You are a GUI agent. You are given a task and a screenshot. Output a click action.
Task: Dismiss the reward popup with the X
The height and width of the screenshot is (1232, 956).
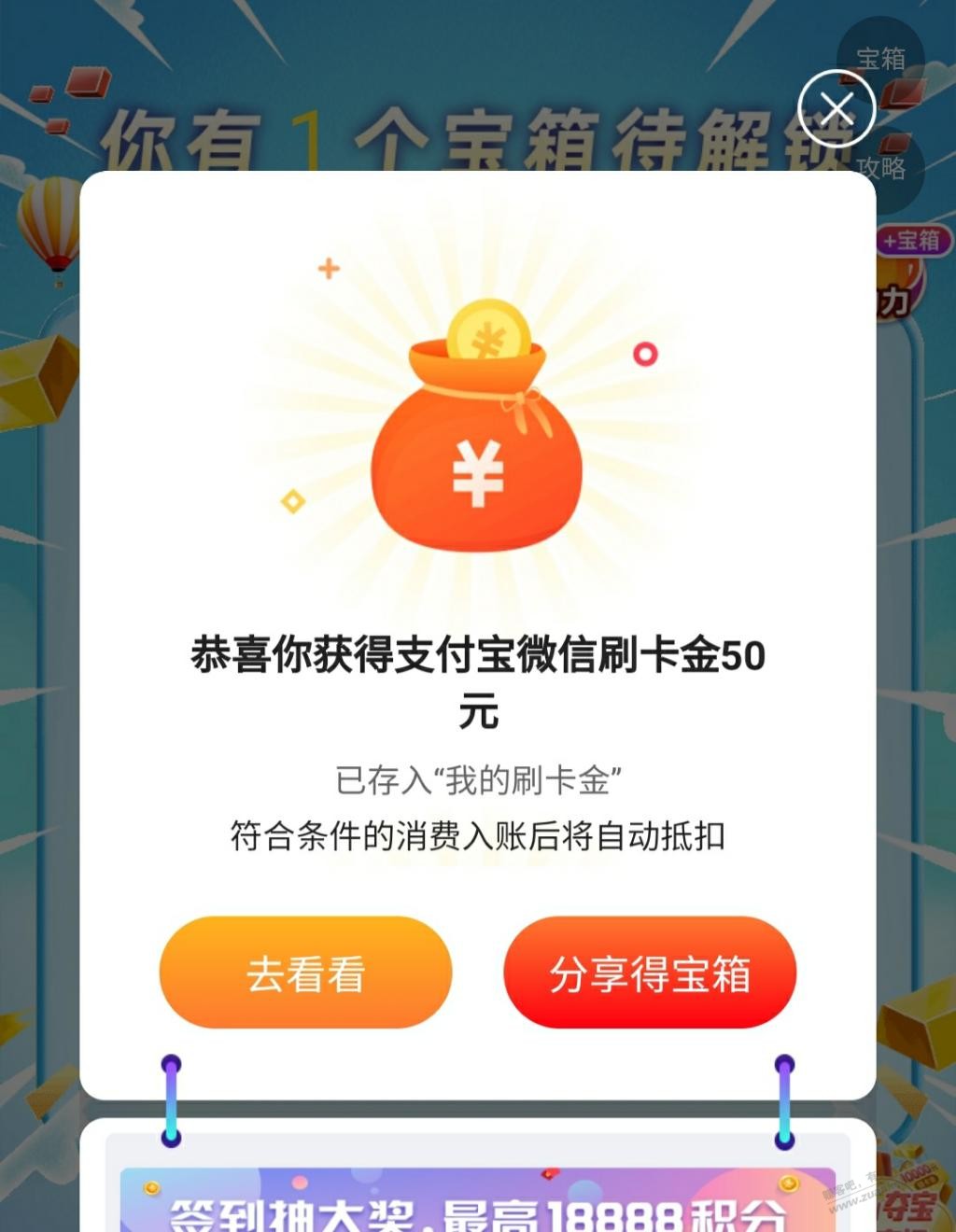(839, 109)
